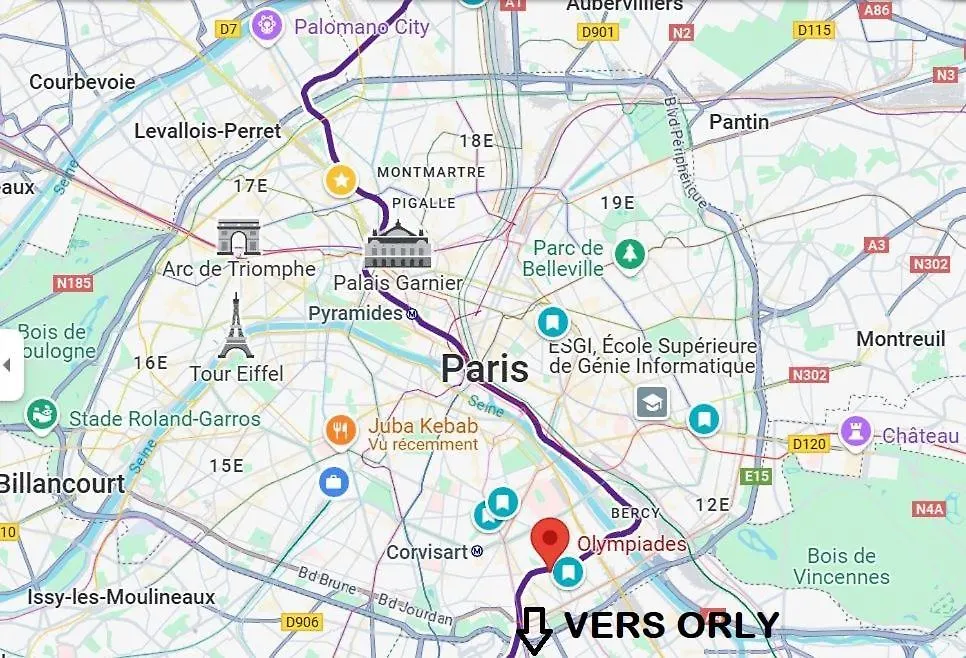Tap the saved place by ESGI

[552, 323]
